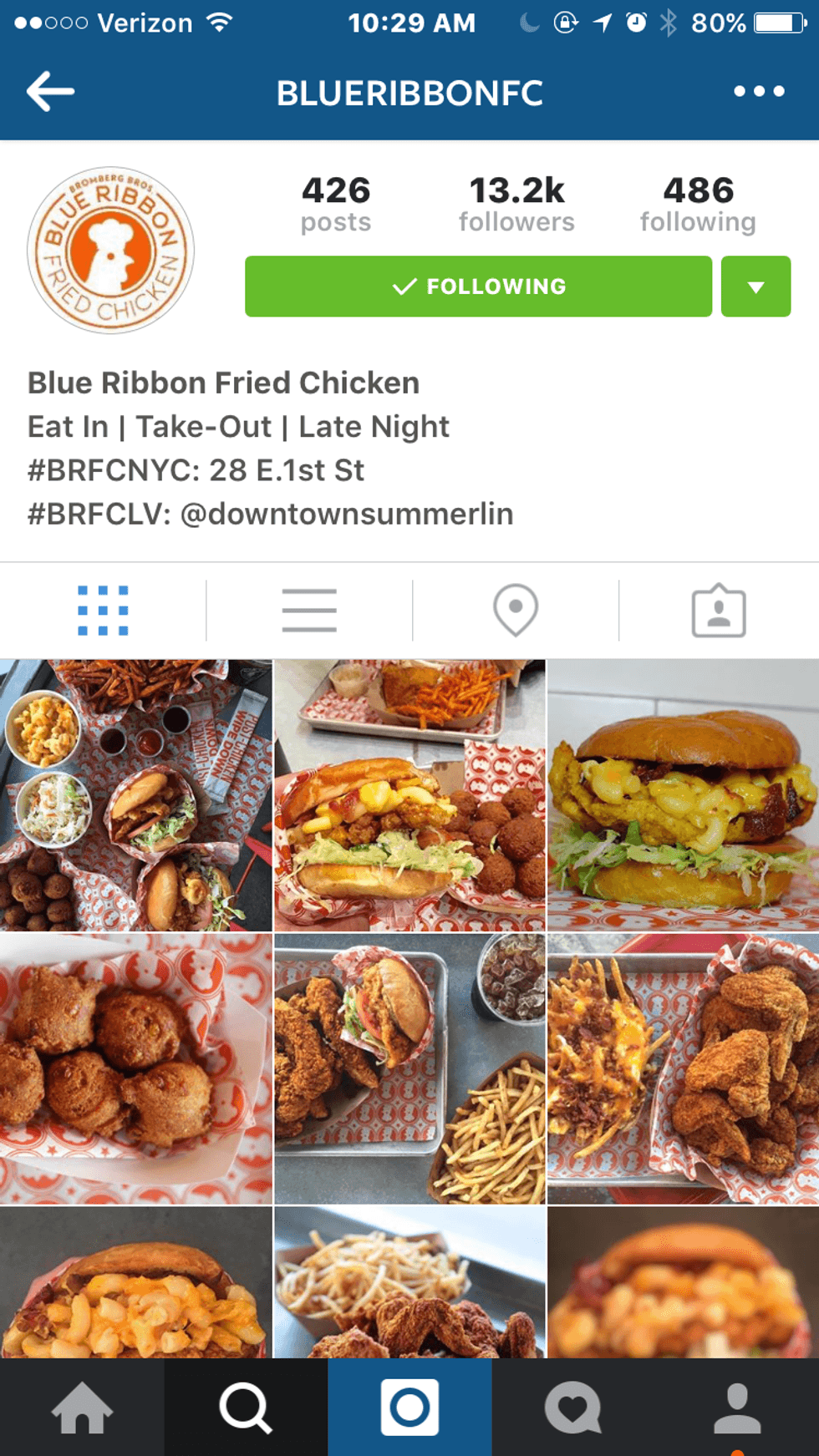Open the hush puppies basket photo
Image resolution: width=819 pixels, height=1456 pixels.
point(135,1068)
